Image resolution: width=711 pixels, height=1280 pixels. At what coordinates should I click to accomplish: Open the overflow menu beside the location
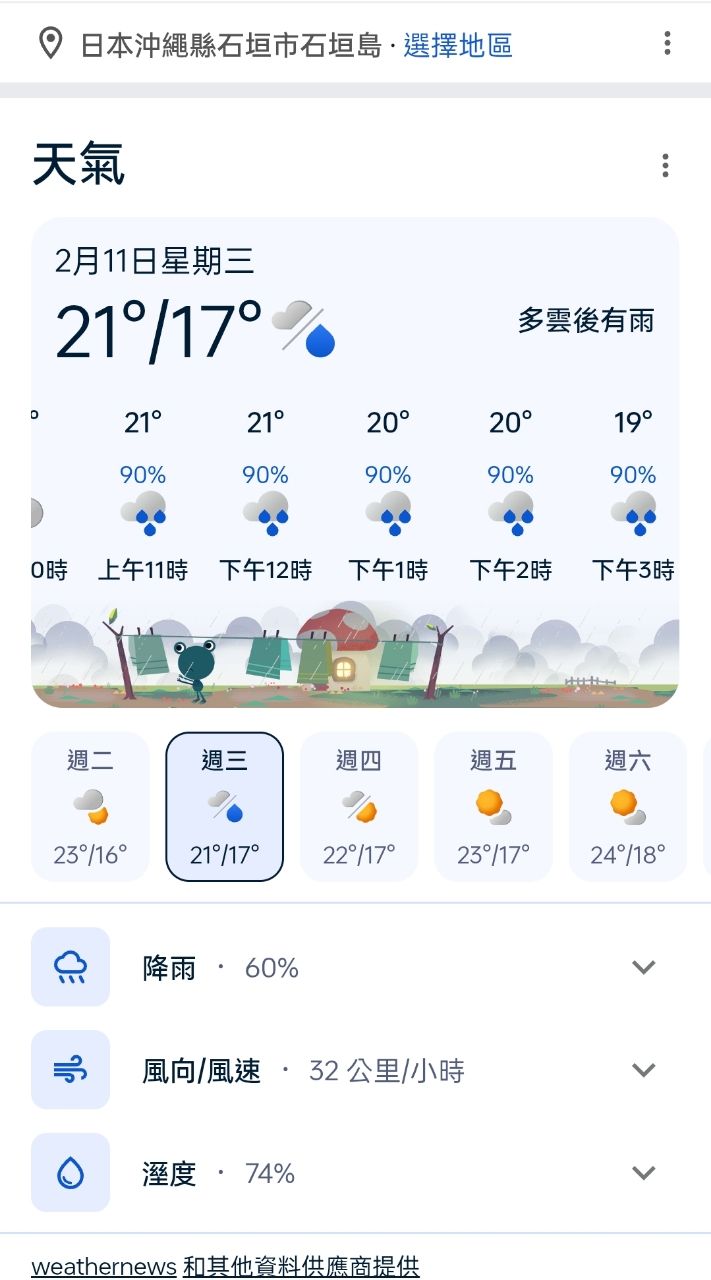[667, 43]
